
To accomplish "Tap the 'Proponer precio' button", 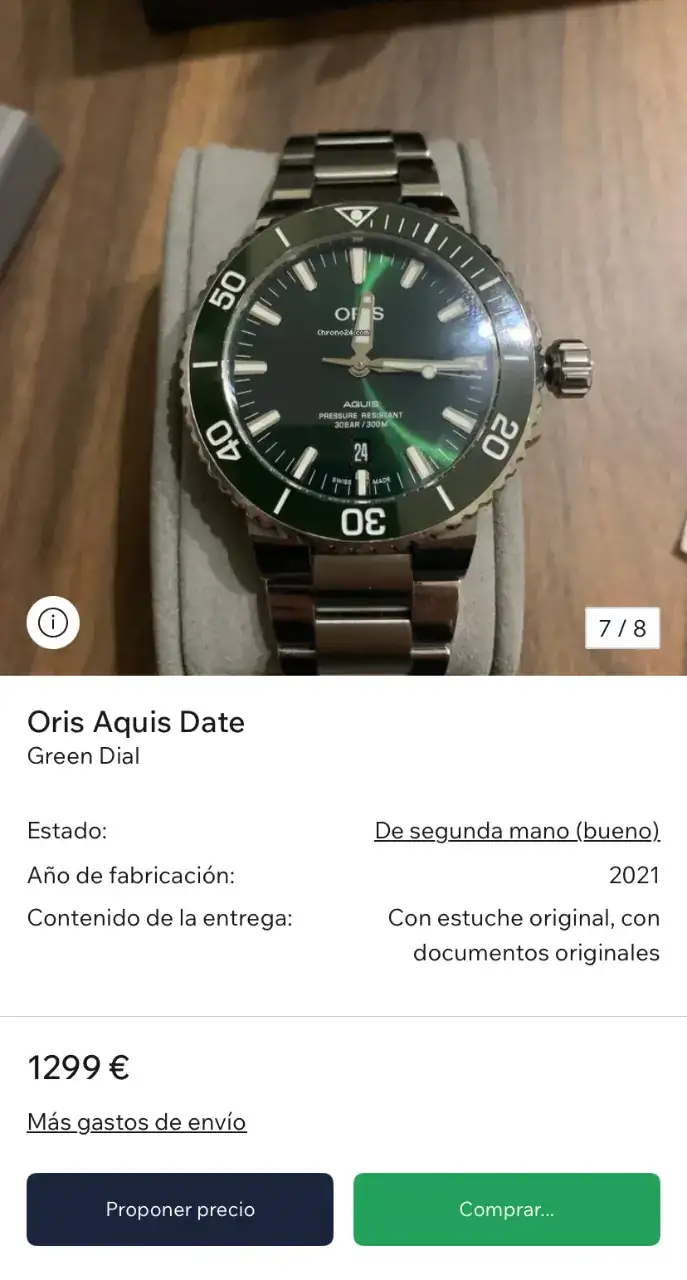I will tap(180, 1209).
